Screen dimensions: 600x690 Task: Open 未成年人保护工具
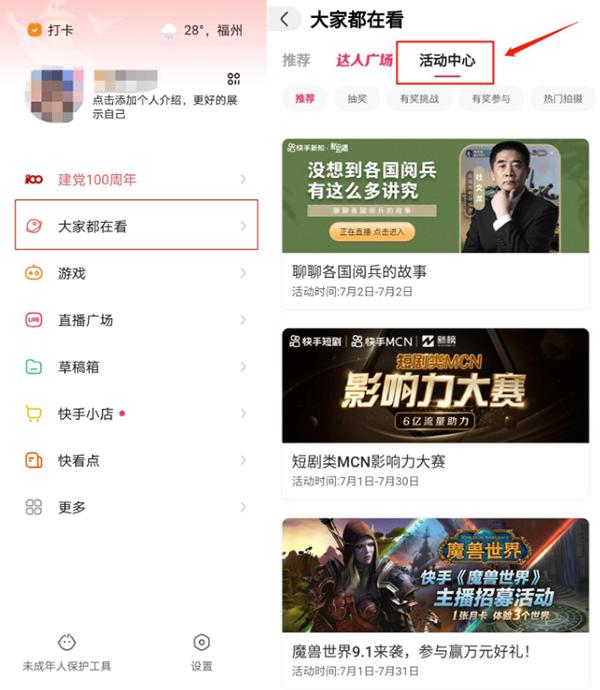point(67,653)
